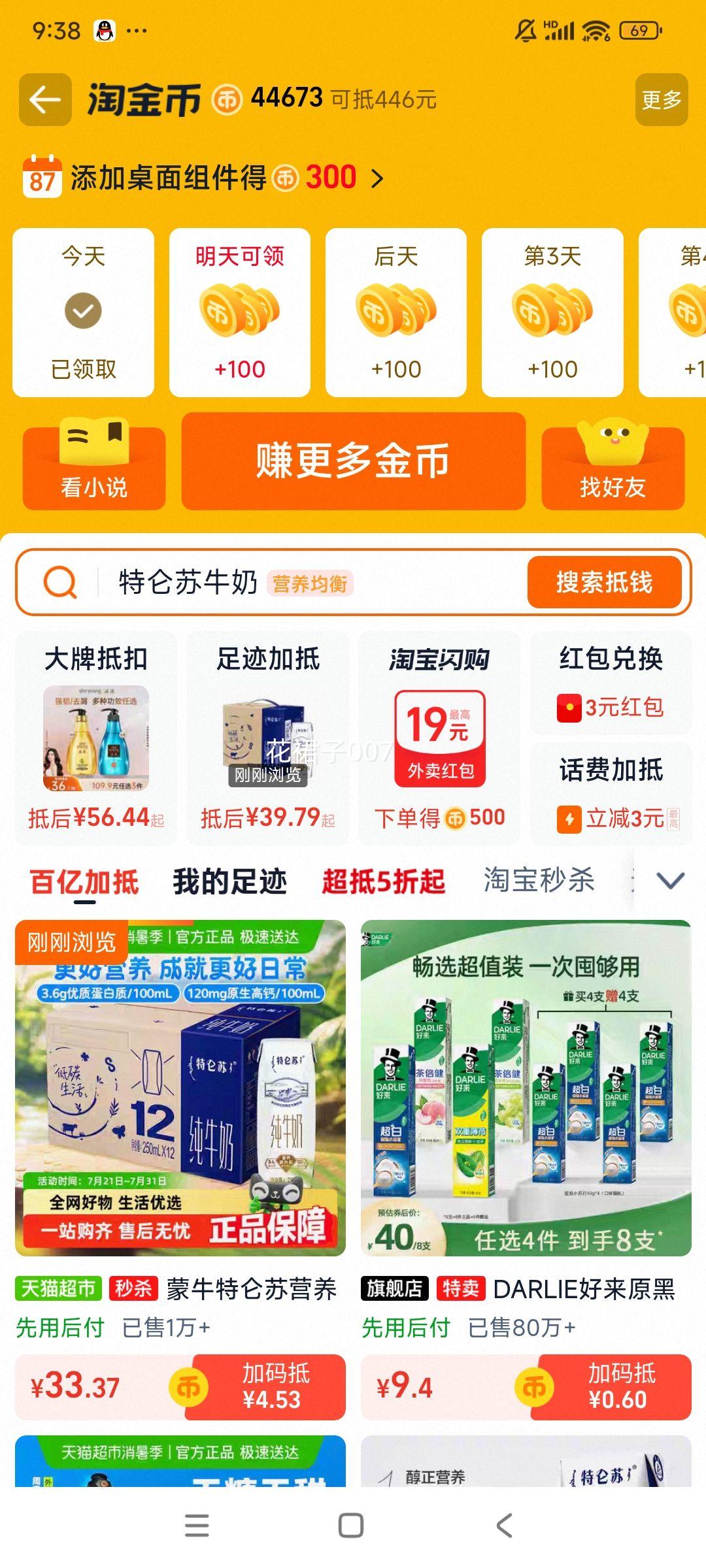Tap the 已领取 checkmark under 今天
This screenshot has height=1568, width=706.
[82, 312]
